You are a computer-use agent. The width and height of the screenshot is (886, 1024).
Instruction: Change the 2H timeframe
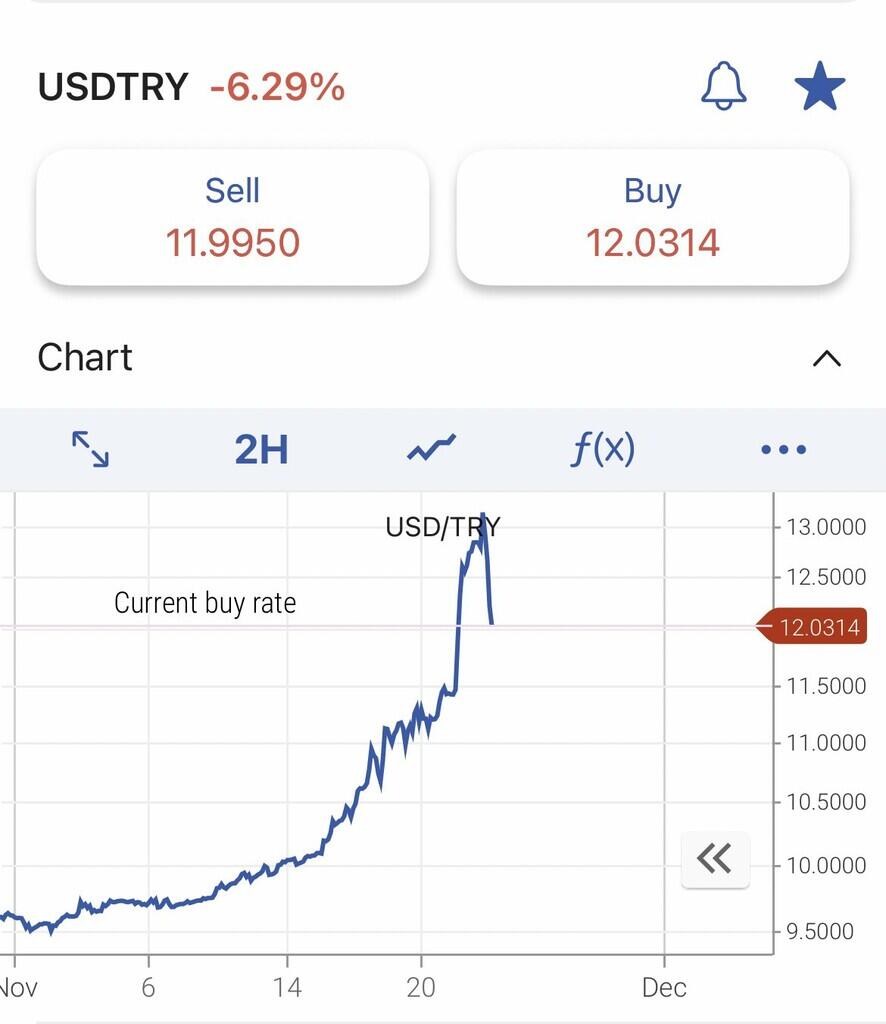pyautogui.click(x=261, y=450)
